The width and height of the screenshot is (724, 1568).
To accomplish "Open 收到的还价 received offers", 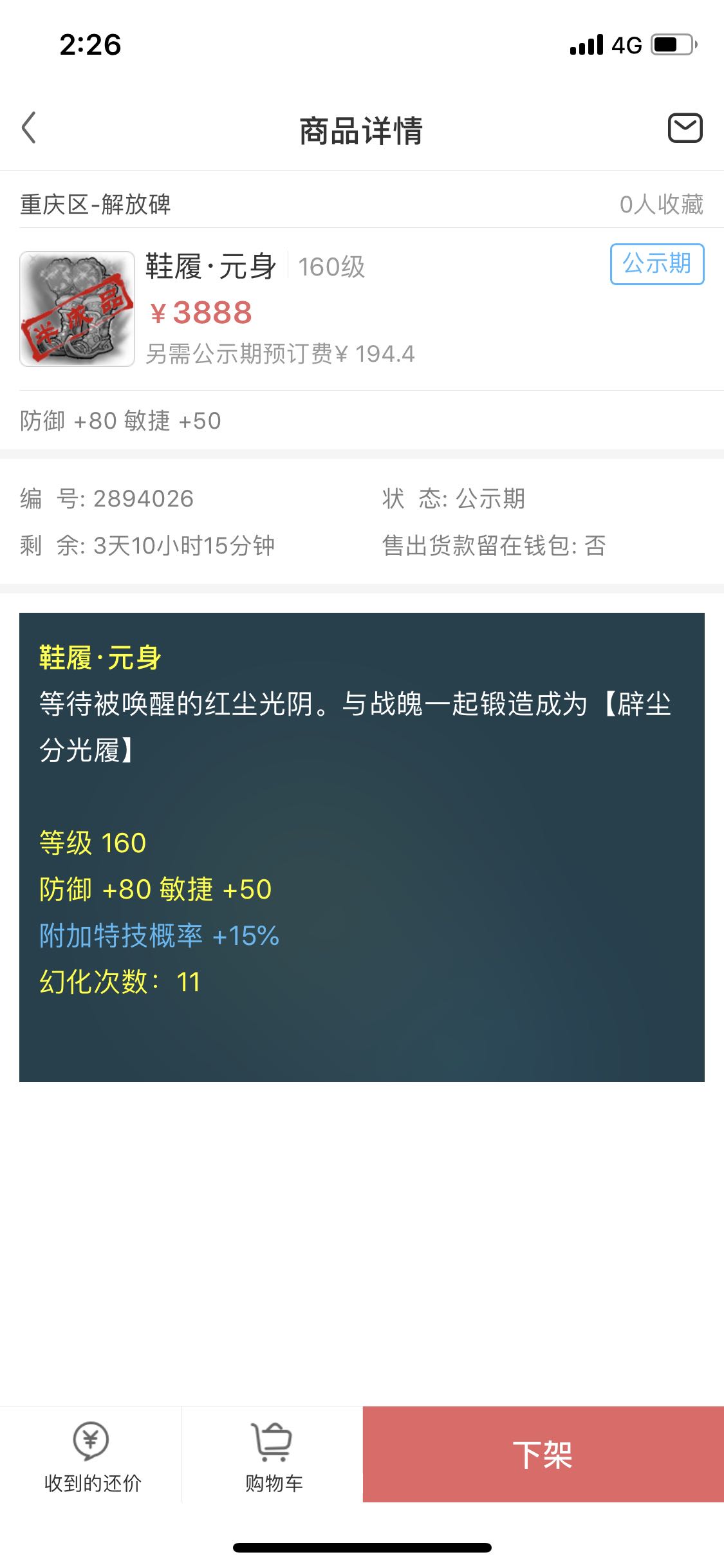I will pos(91,1456).
